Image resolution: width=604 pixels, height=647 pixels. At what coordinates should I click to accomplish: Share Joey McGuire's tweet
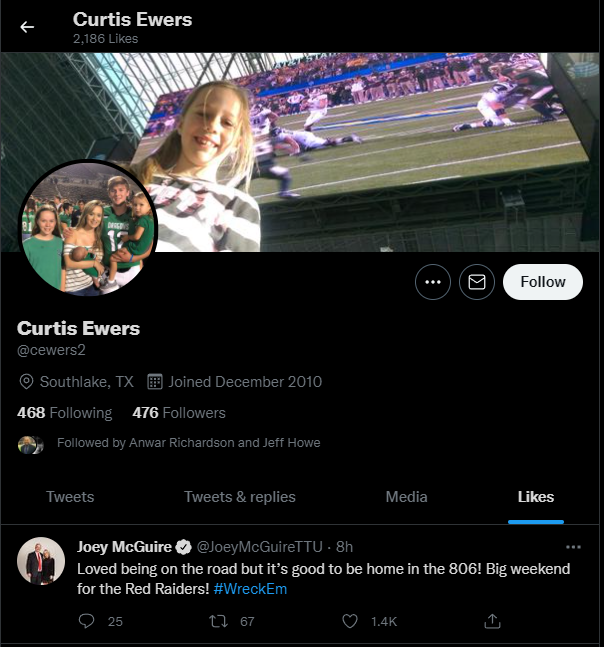492,621
